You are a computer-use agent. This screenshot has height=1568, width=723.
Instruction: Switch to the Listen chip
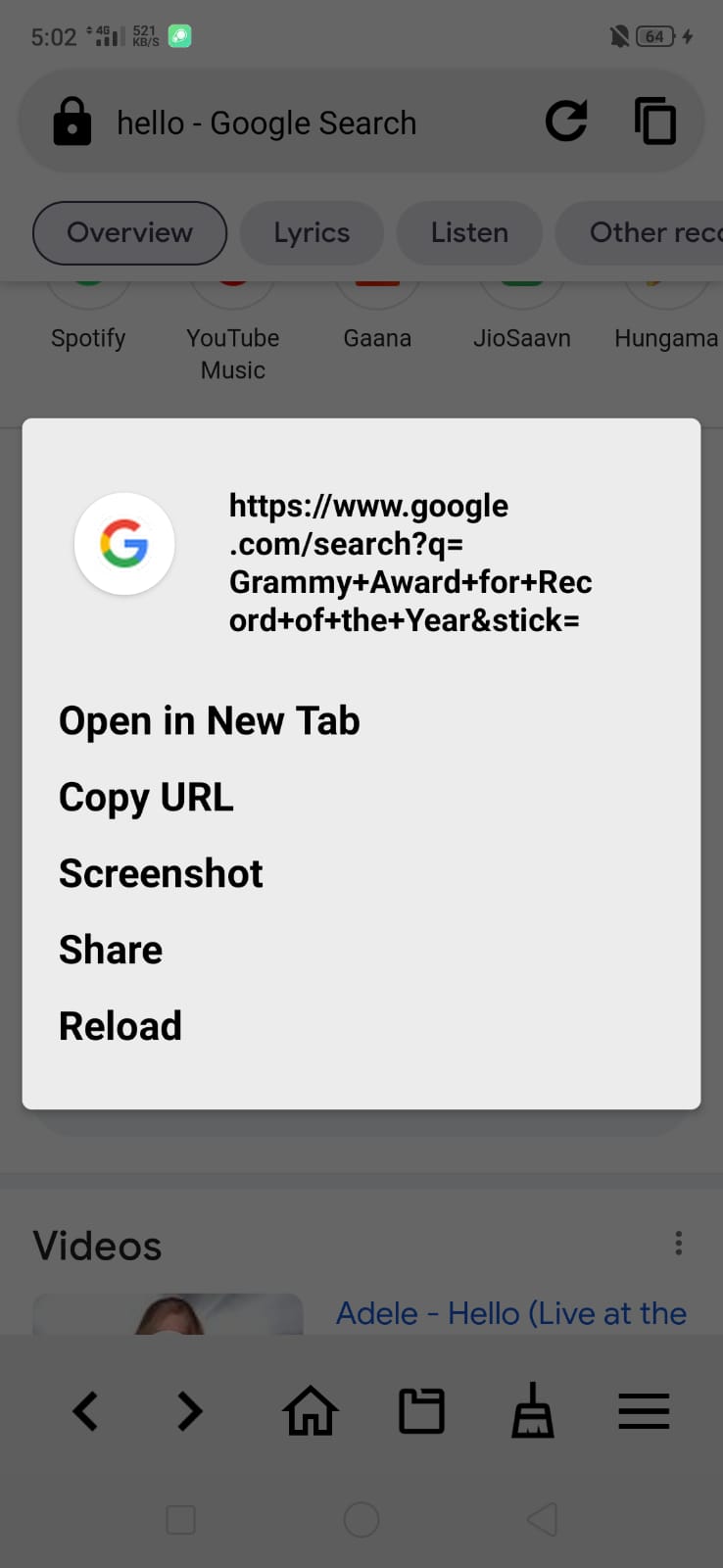469,233
